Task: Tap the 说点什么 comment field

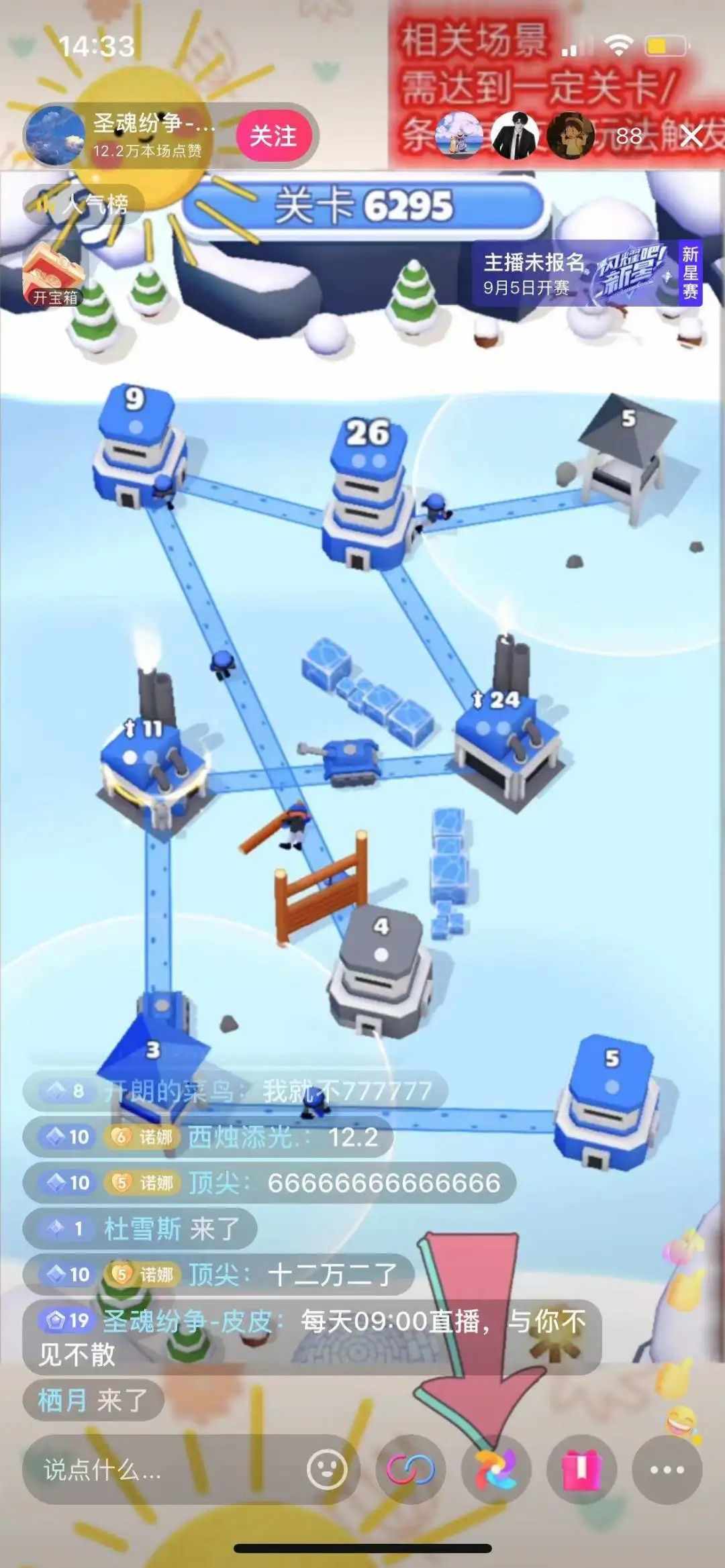Action: [x=161, y=1471]
